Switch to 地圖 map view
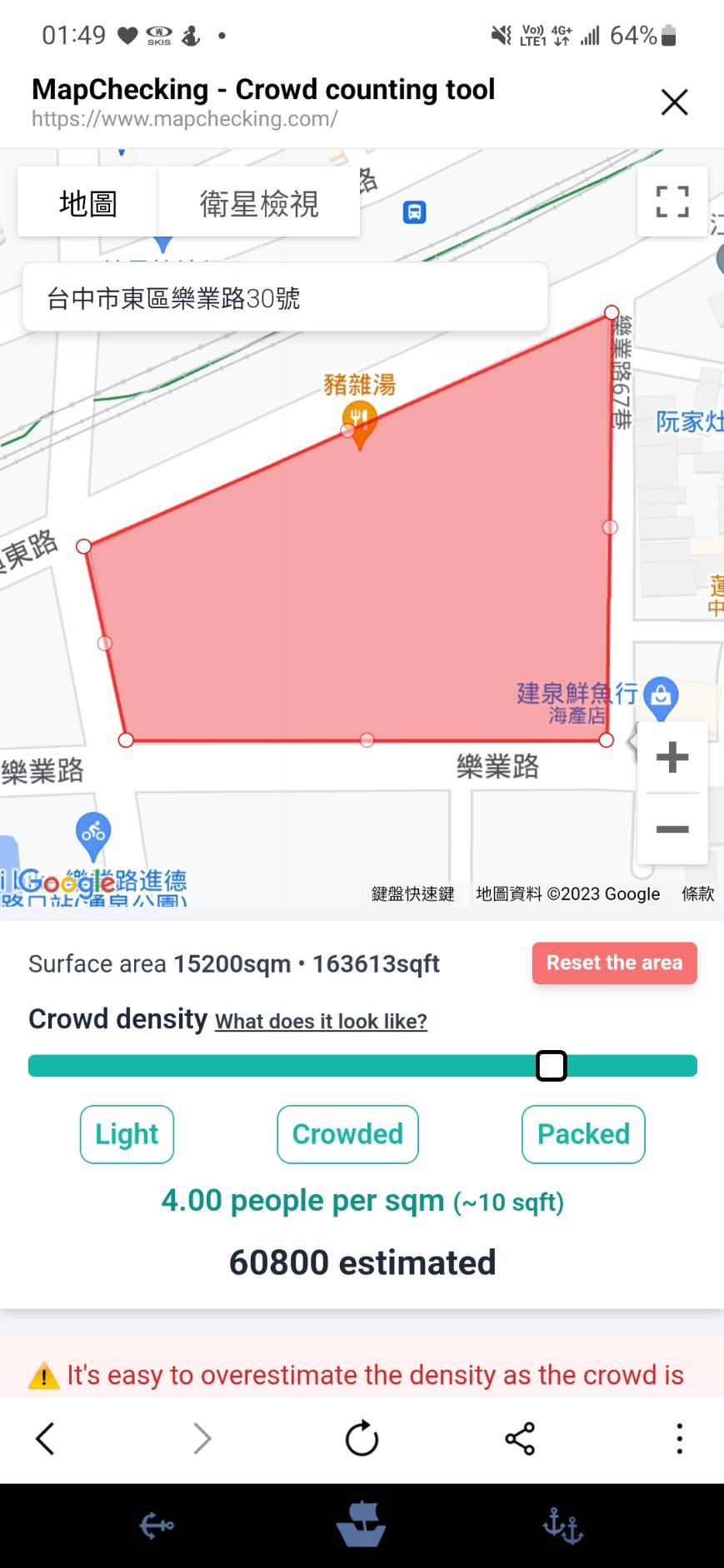This screenshot has width=724, height=1568. tap(88, 203)
